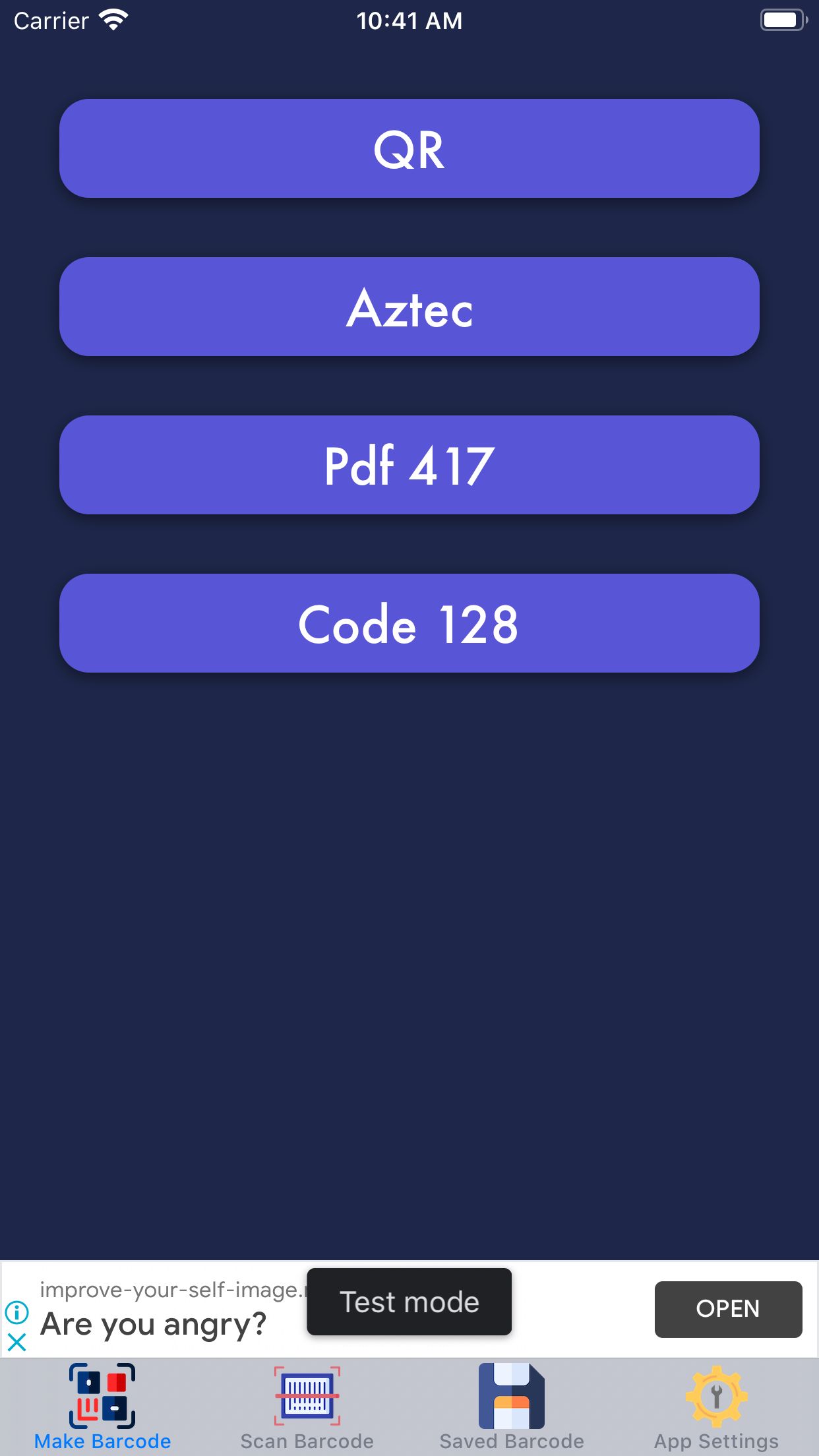The width and height of the screenshot is (819, 1456).
Task: Switch to the Scan Barcode tab
Action: point(307,1407)
